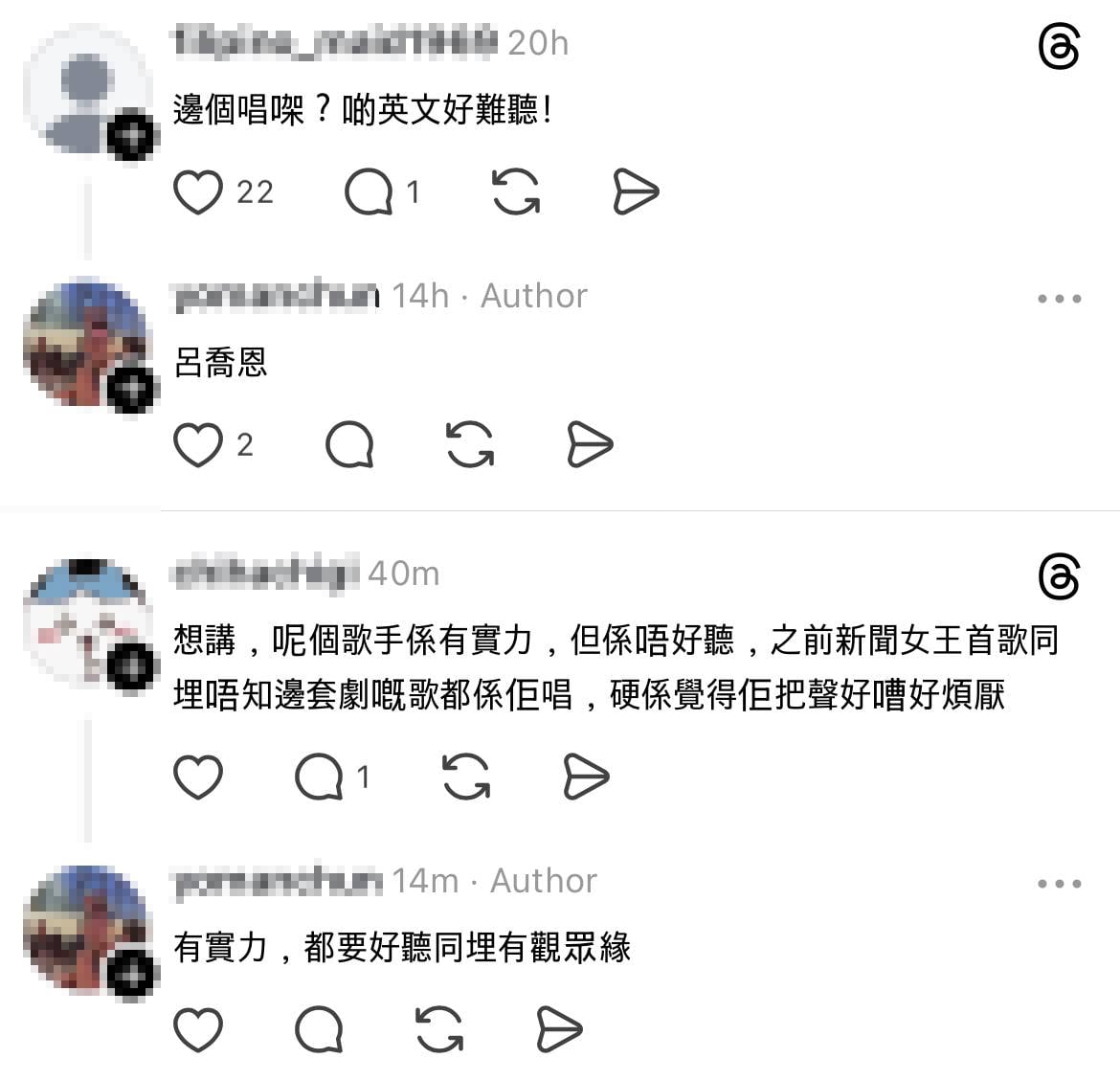This screenshot has width=1120, height=1081.
Task: Like the 有實力，都要好聽 reply
Action: click(198, 1030)
